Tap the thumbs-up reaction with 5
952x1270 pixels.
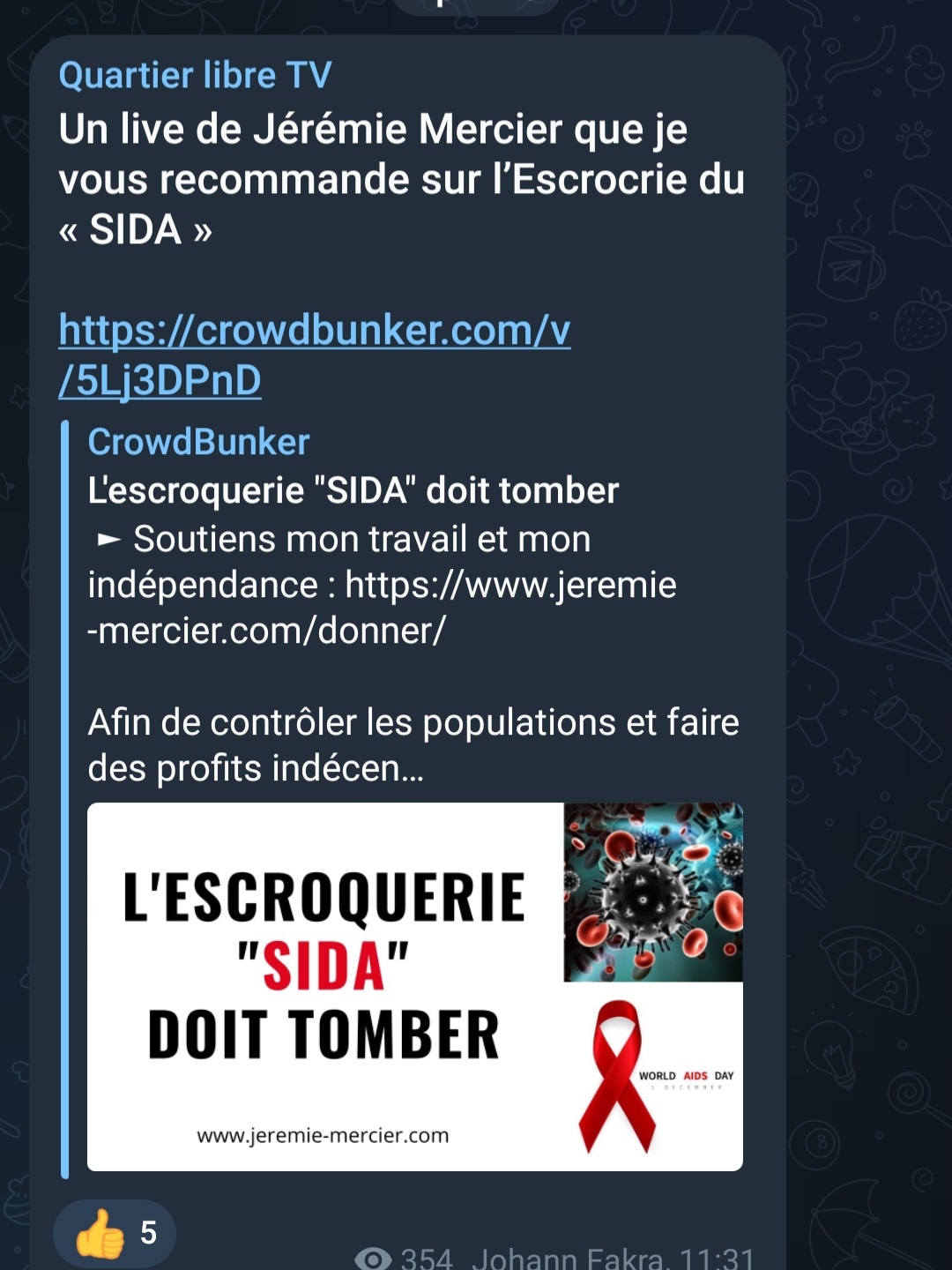coord(115,1232)
